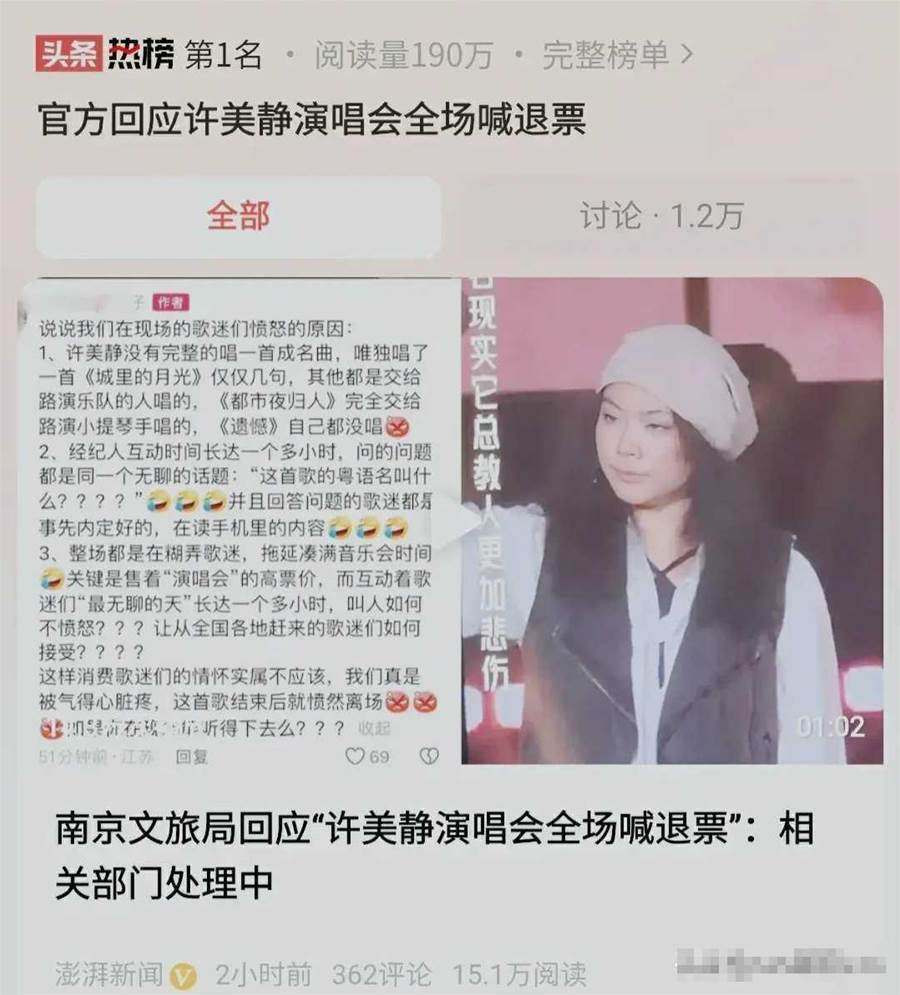This screenshot has width=900, height=995.
Task: Open the 完整榜单 full hot list
Action: coord(617,55)
